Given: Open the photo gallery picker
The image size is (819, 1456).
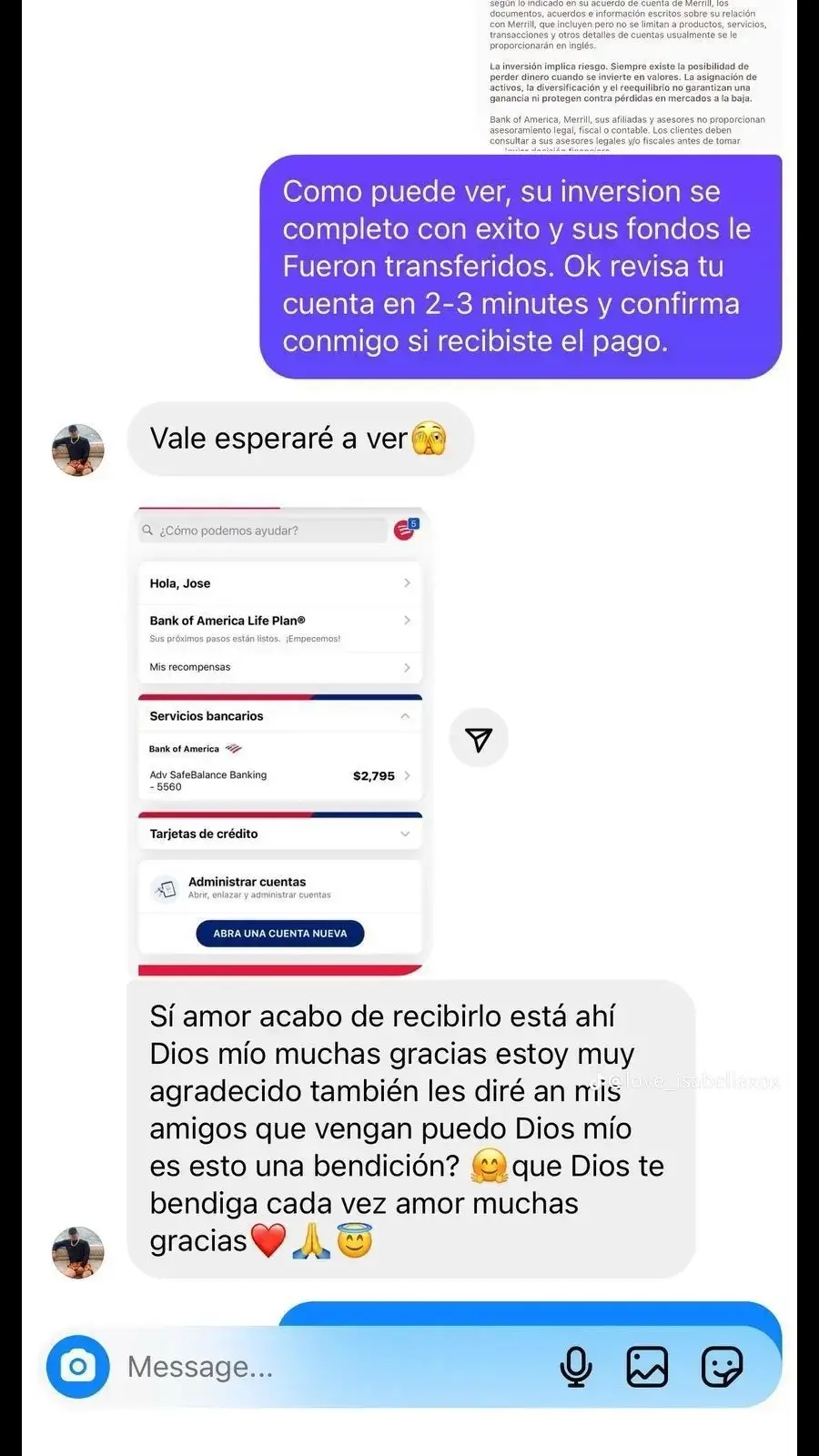Looking at the screenshot, I should (647, 1366).
